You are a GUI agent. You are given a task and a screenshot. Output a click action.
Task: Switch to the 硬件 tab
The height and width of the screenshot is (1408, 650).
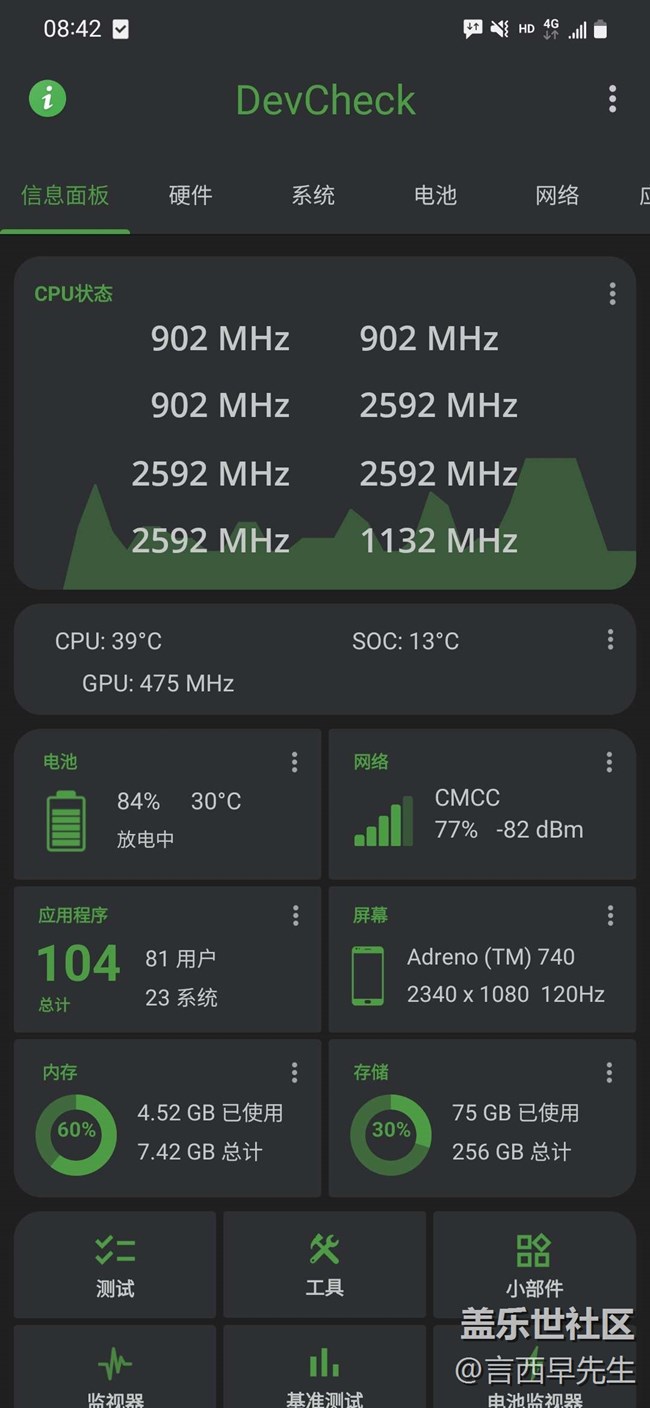tap(190, 195)
